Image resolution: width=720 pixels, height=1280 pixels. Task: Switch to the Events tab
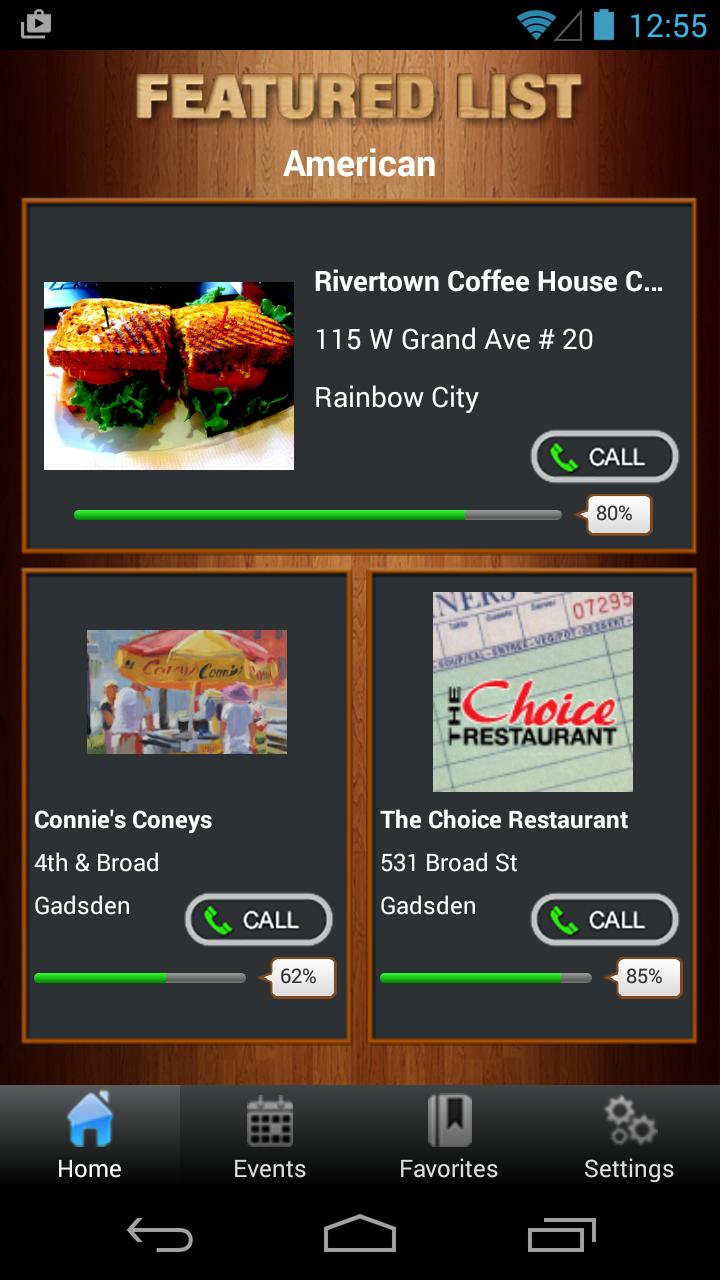[269, 1135]
